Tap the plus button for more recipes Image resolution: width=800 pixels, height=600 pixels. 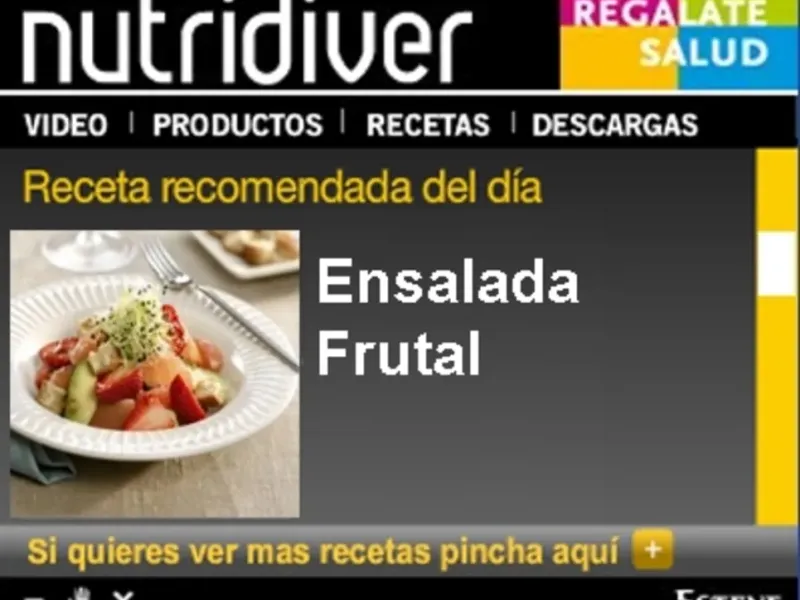[x=652, y=550]
